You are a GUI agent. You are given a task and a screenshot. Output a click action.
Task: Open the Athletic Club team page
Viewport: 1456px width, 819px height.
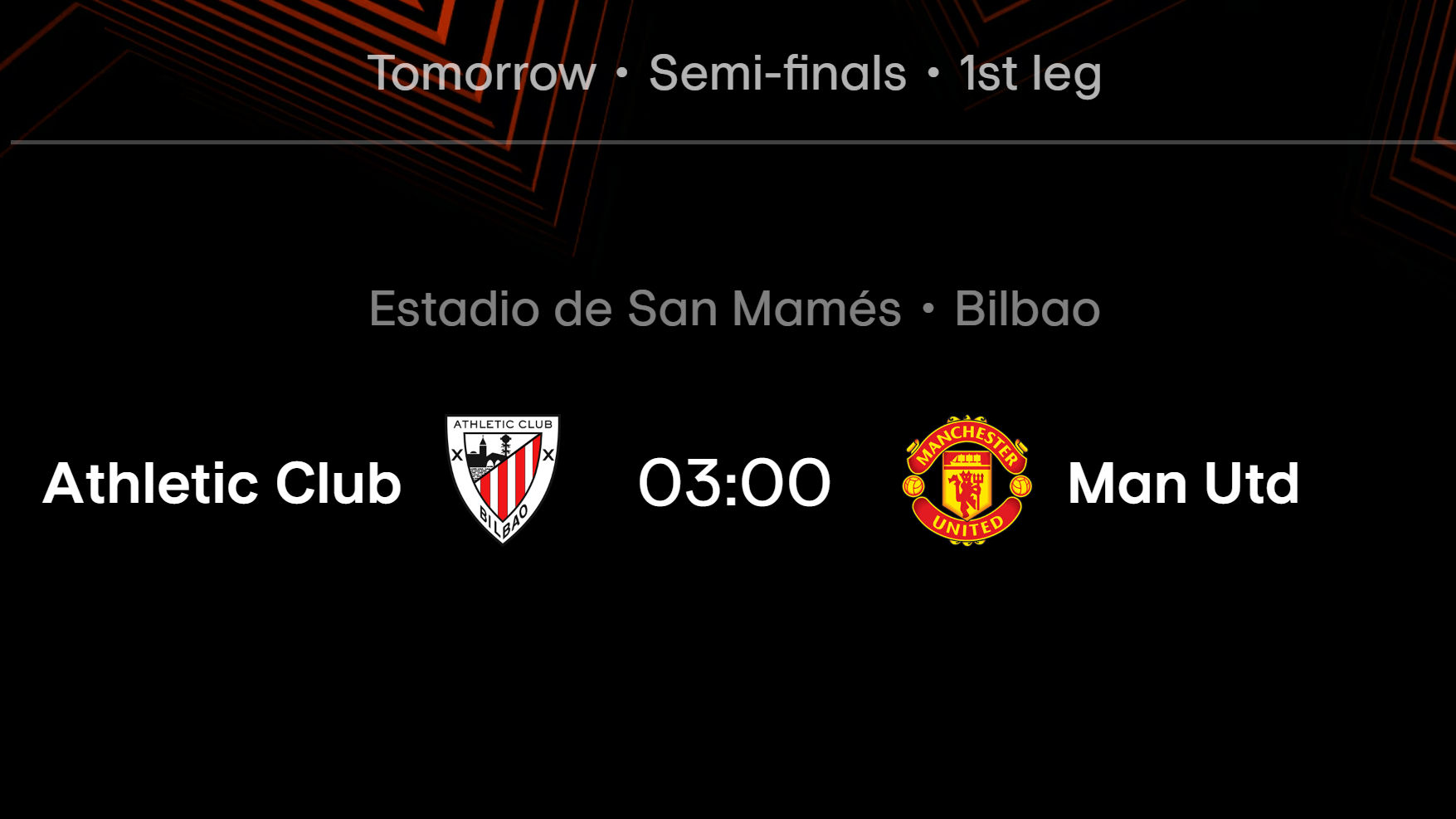tap(222, 483)
